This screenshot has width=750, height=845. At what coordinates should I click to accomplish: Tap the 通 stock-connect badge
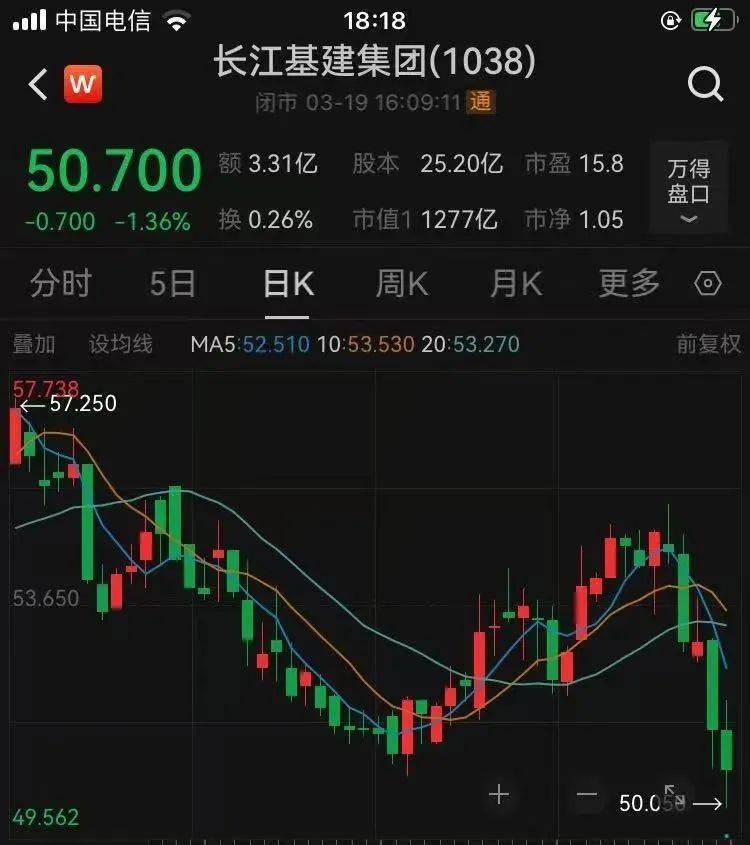click(x=479, y=102)
